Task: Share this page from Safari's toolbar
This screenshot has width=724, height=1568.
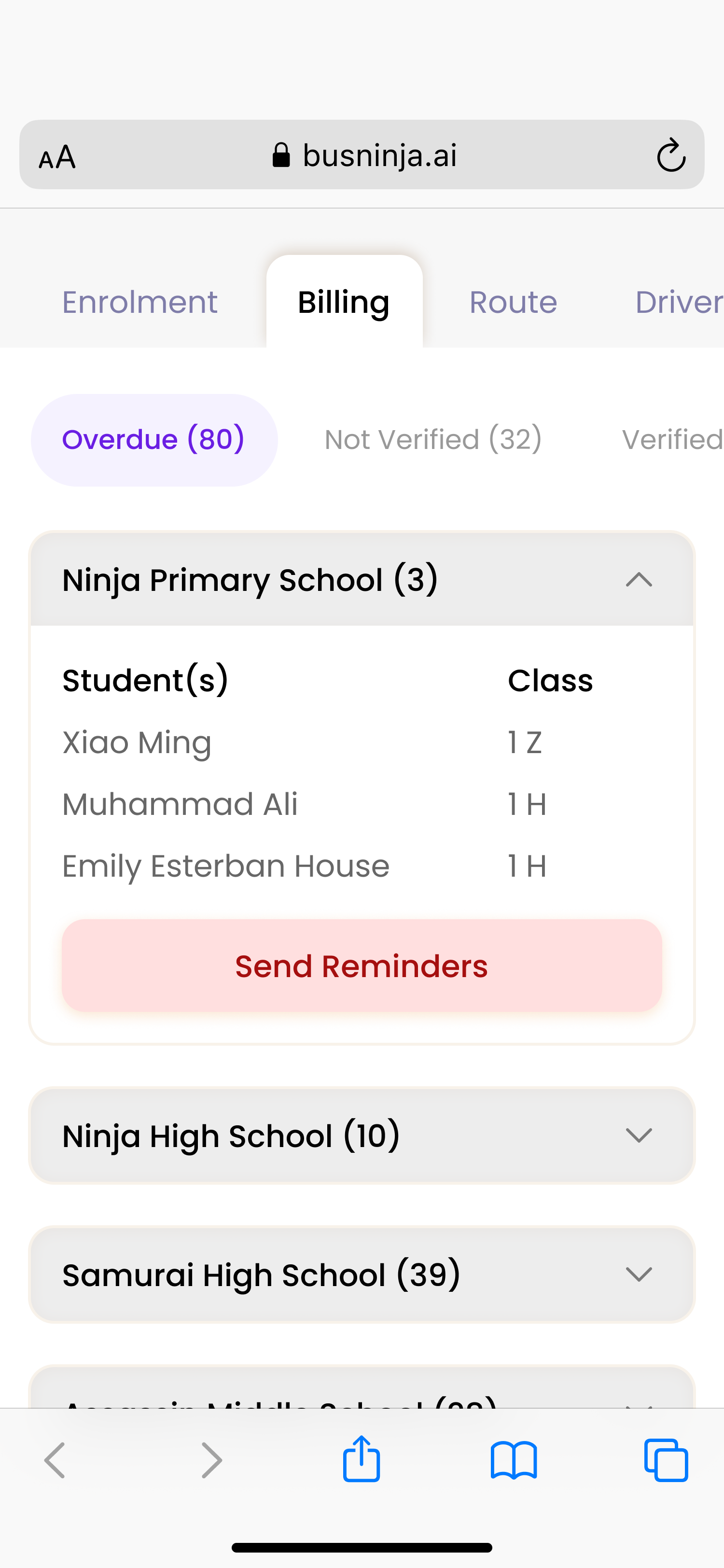Action: (x=362, y=1460)
